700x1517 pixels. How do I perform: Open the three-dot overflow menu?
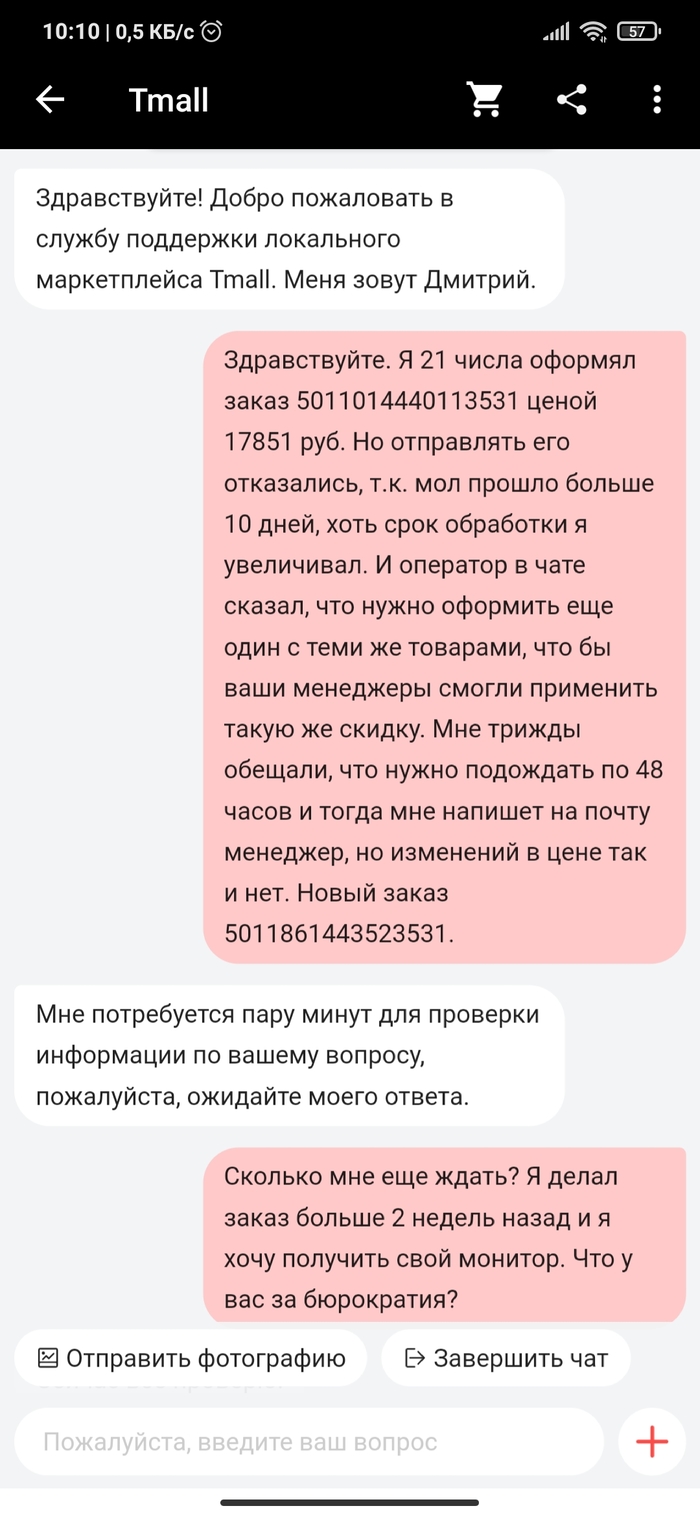[x=656, y=100]
